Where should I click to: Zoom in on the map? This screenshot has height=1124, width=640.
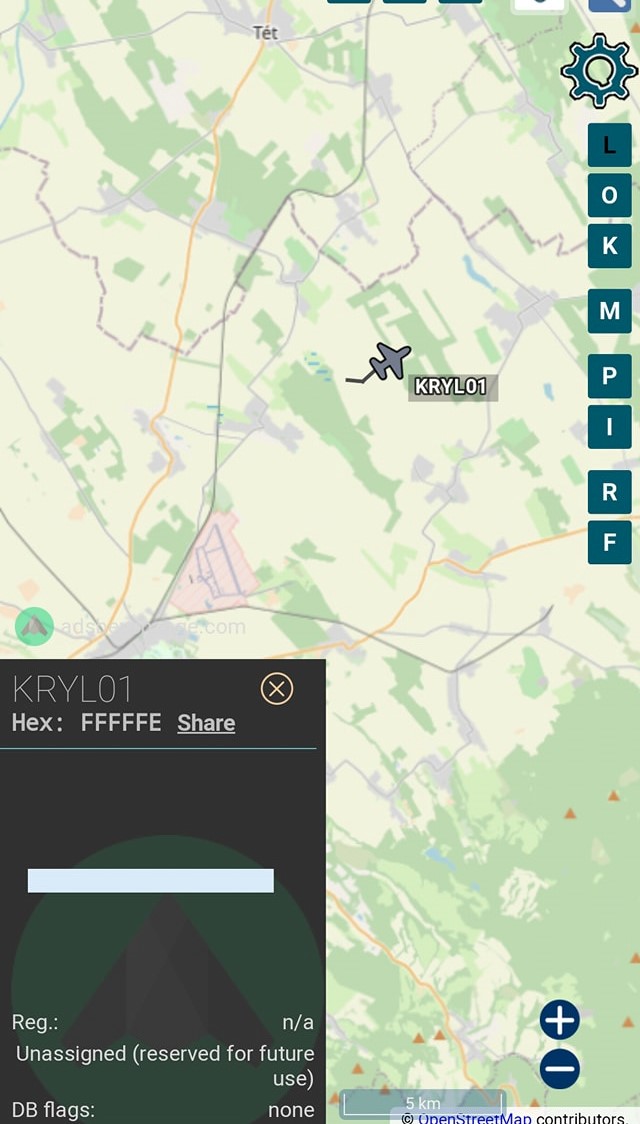(560, 1019)
